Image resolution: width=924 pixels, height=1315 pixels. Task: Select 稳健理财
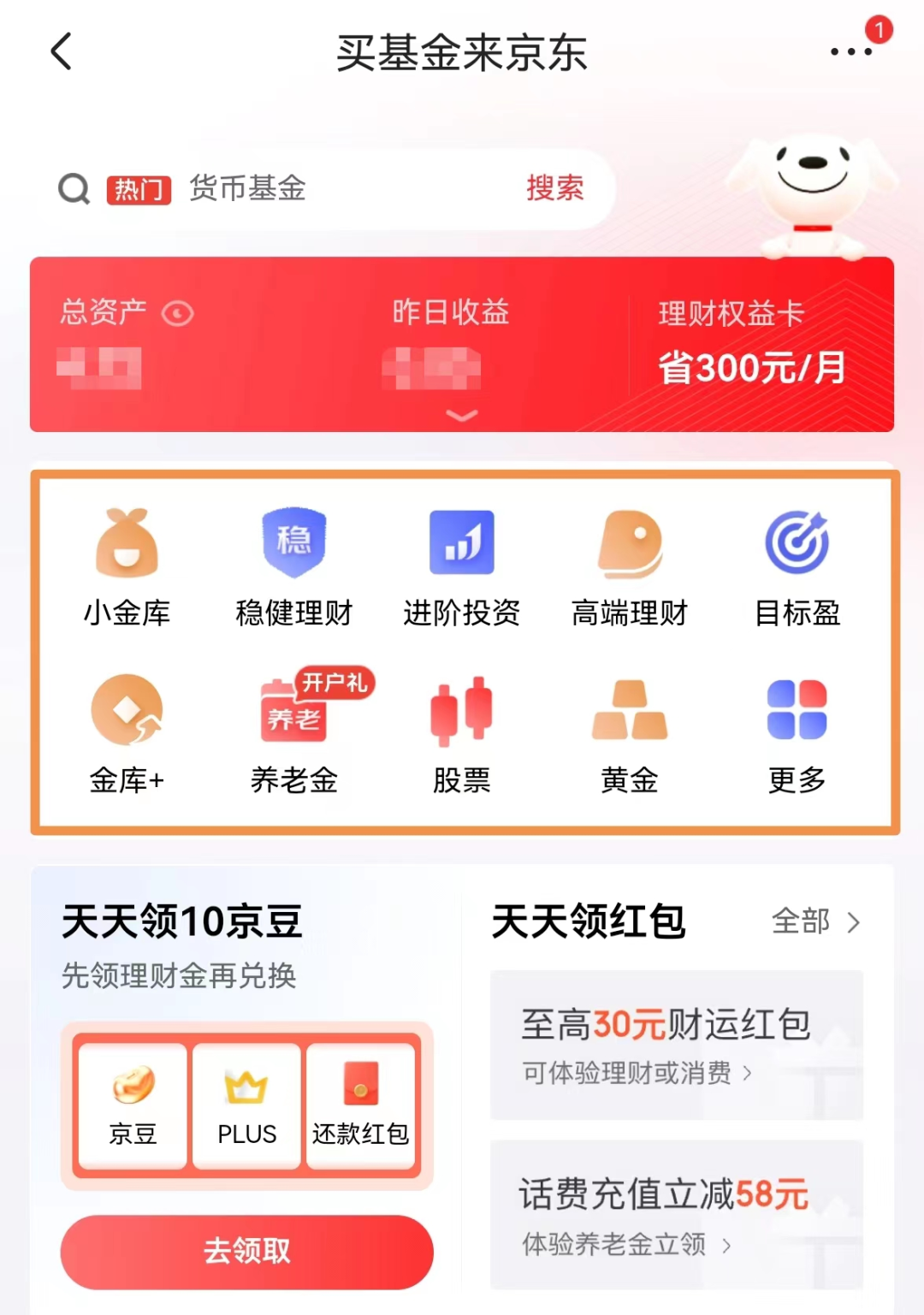click(294, 565)
